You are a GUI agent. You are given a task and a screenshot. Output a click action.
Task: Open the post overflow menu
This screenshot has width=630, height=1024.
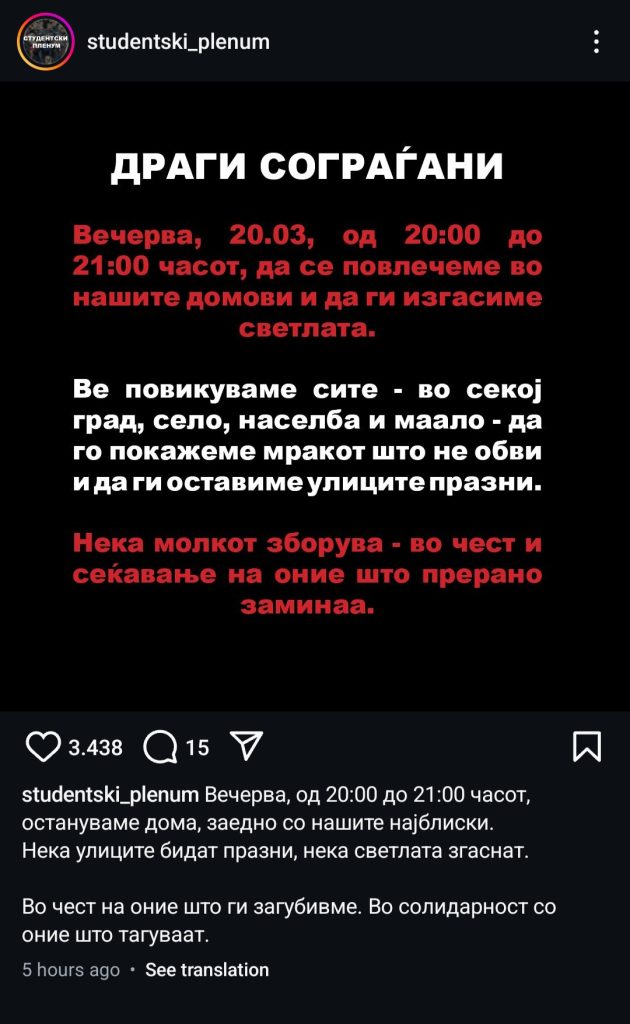[596, 42]
